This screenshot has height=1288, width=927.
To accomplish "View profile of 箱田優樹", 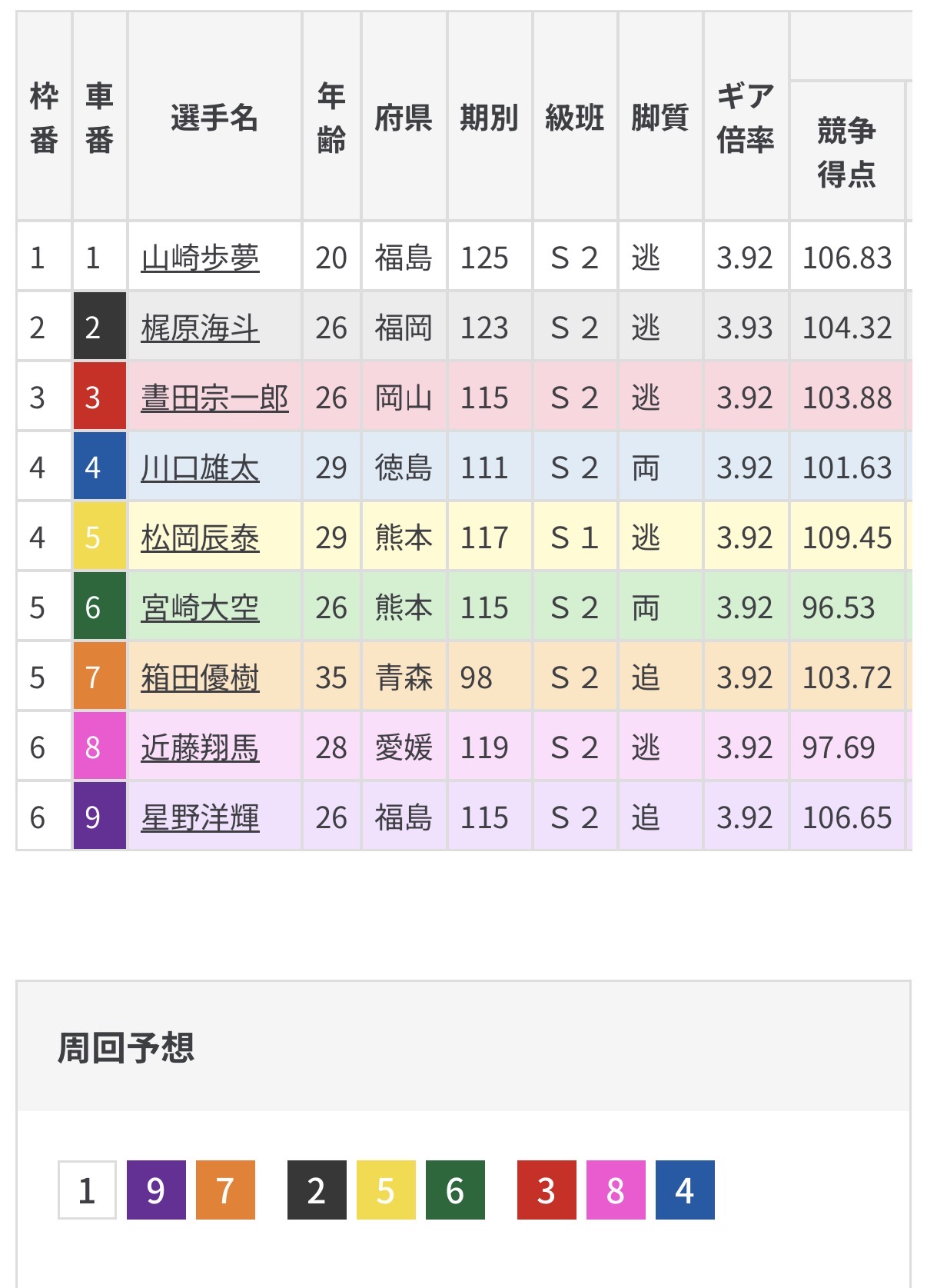I will click(x=200, y=677).
